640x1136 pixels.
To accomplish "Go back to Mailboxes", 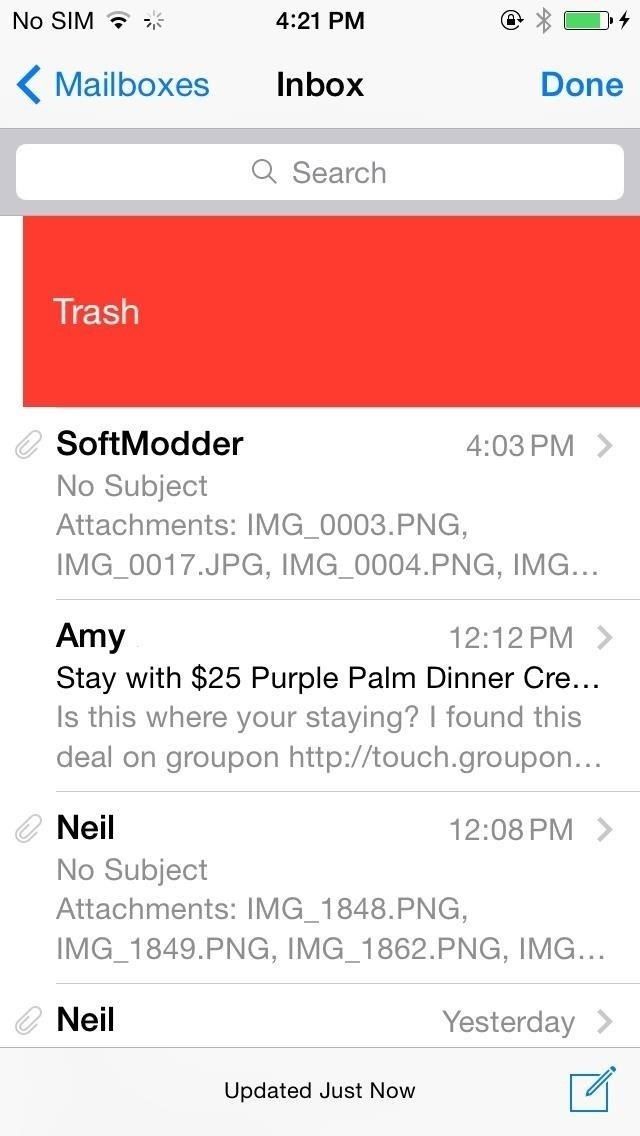I will click(x=113, y=85).
